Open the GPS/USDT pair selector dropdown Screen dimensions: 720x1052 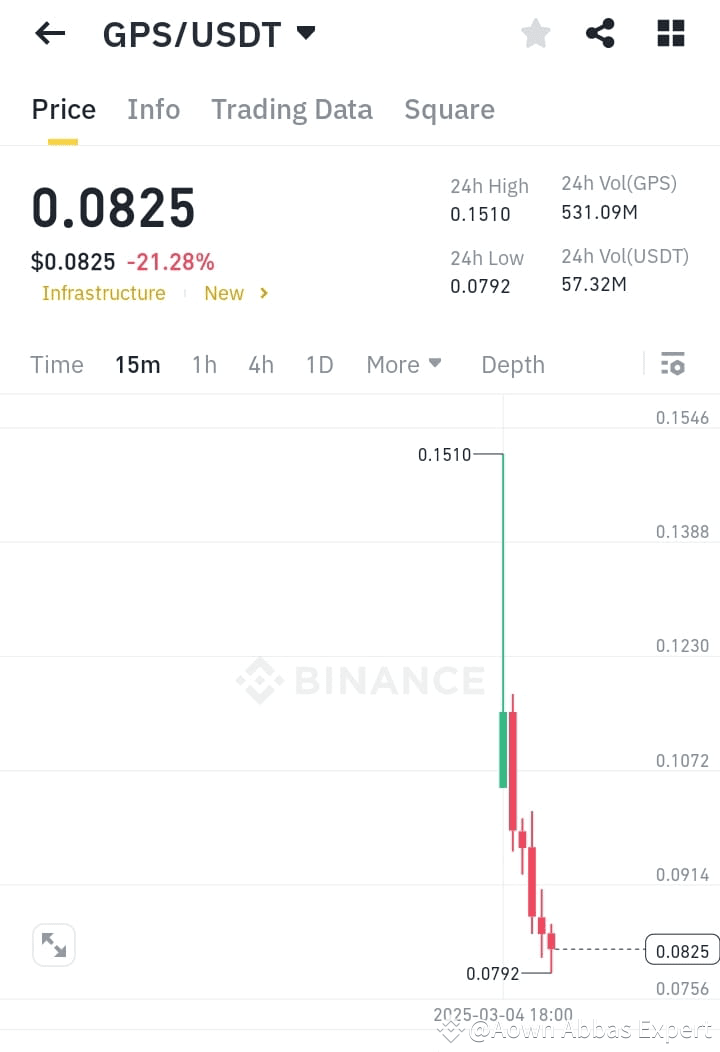tap(305, 33)
